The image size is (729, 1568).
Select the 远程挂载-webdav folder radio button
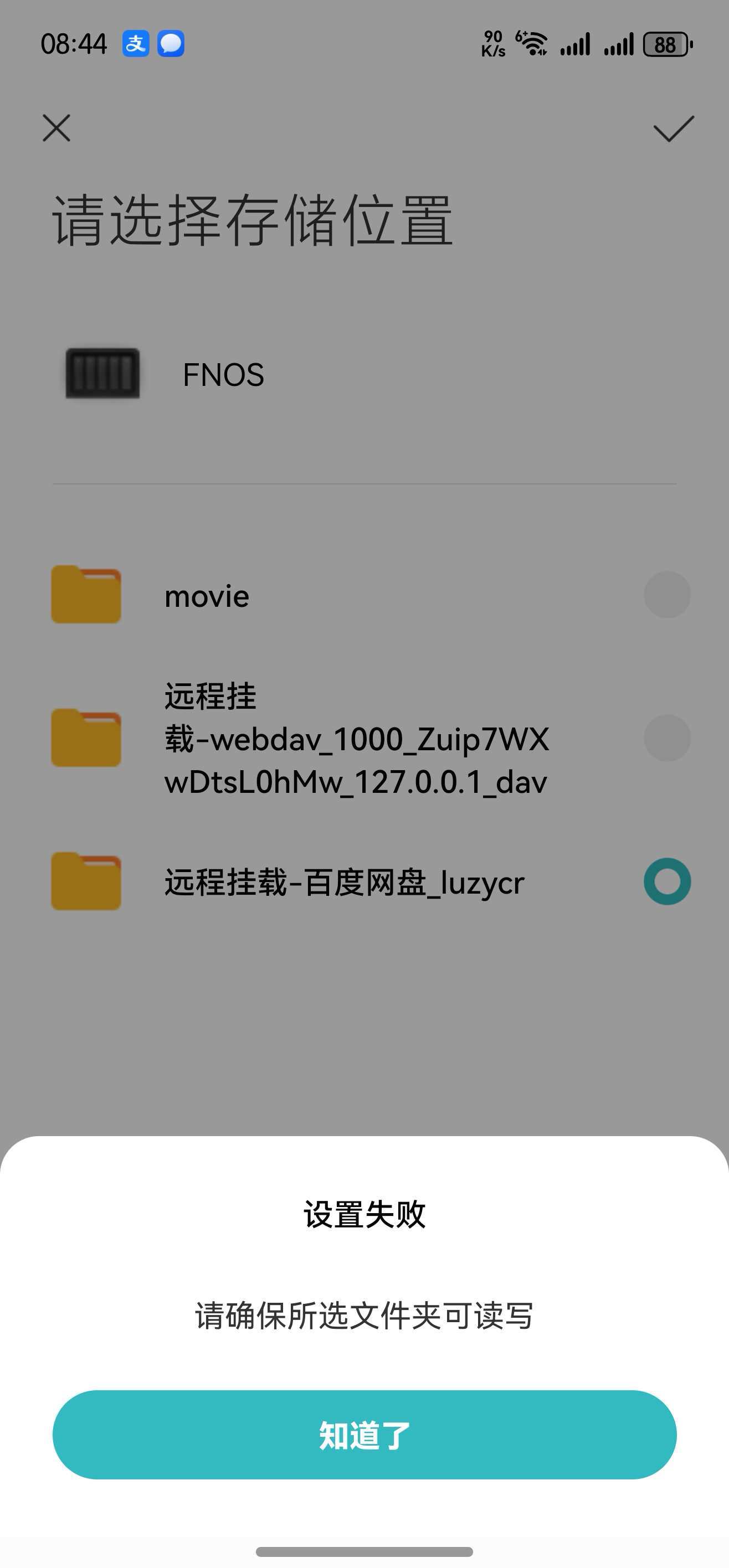tap(667, 737)
